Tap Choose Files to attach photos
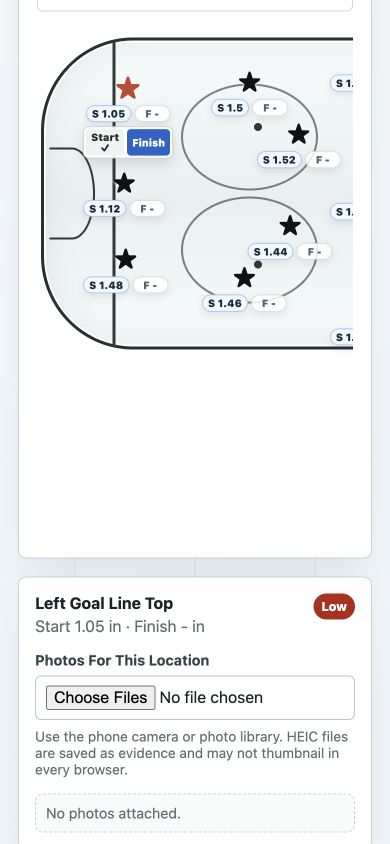The height and width of the screenshot is (844, 390). click(x=101, y=697)
